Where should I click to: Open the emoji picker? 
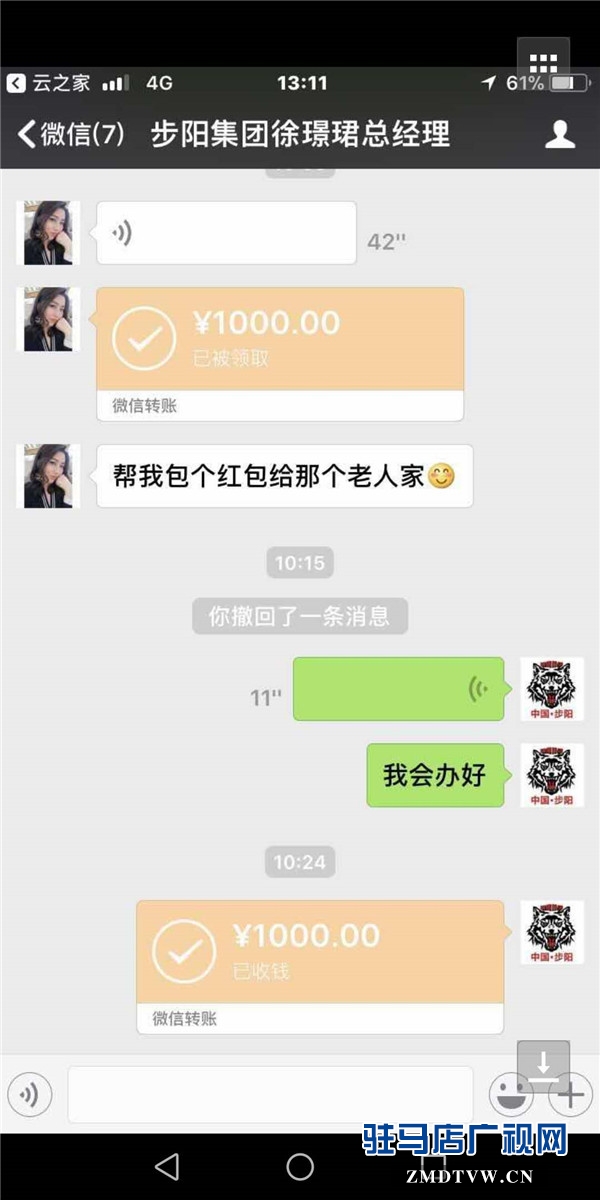pos(508,1095)
